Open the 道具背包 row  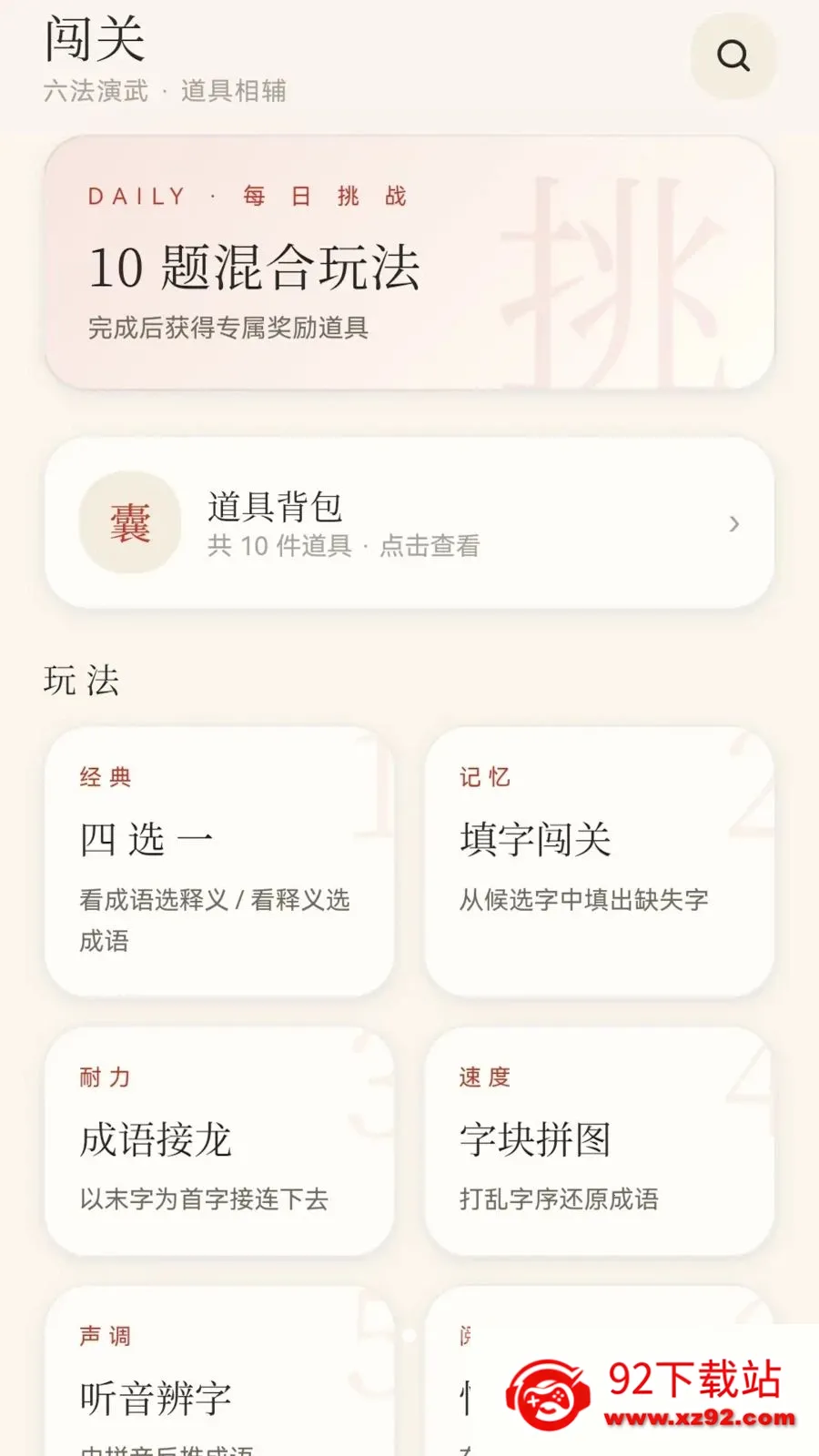409,523
